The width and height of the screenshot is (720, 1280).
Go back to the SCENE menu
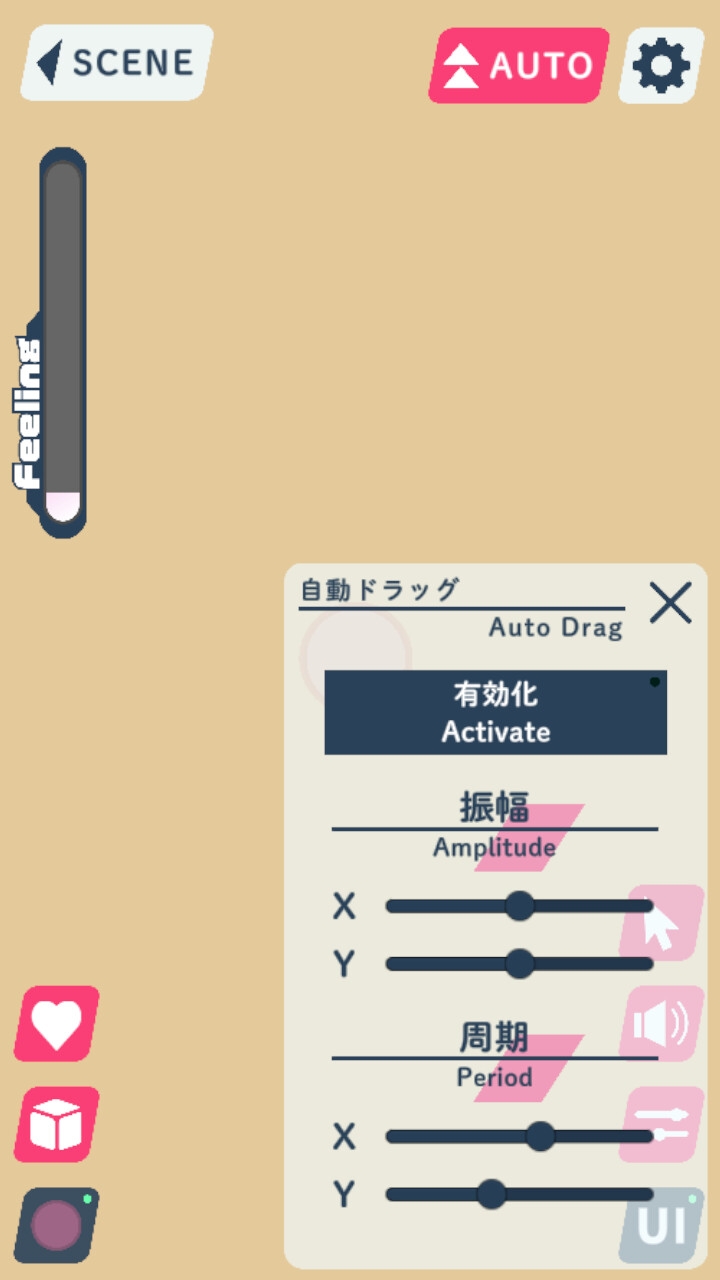117,63
